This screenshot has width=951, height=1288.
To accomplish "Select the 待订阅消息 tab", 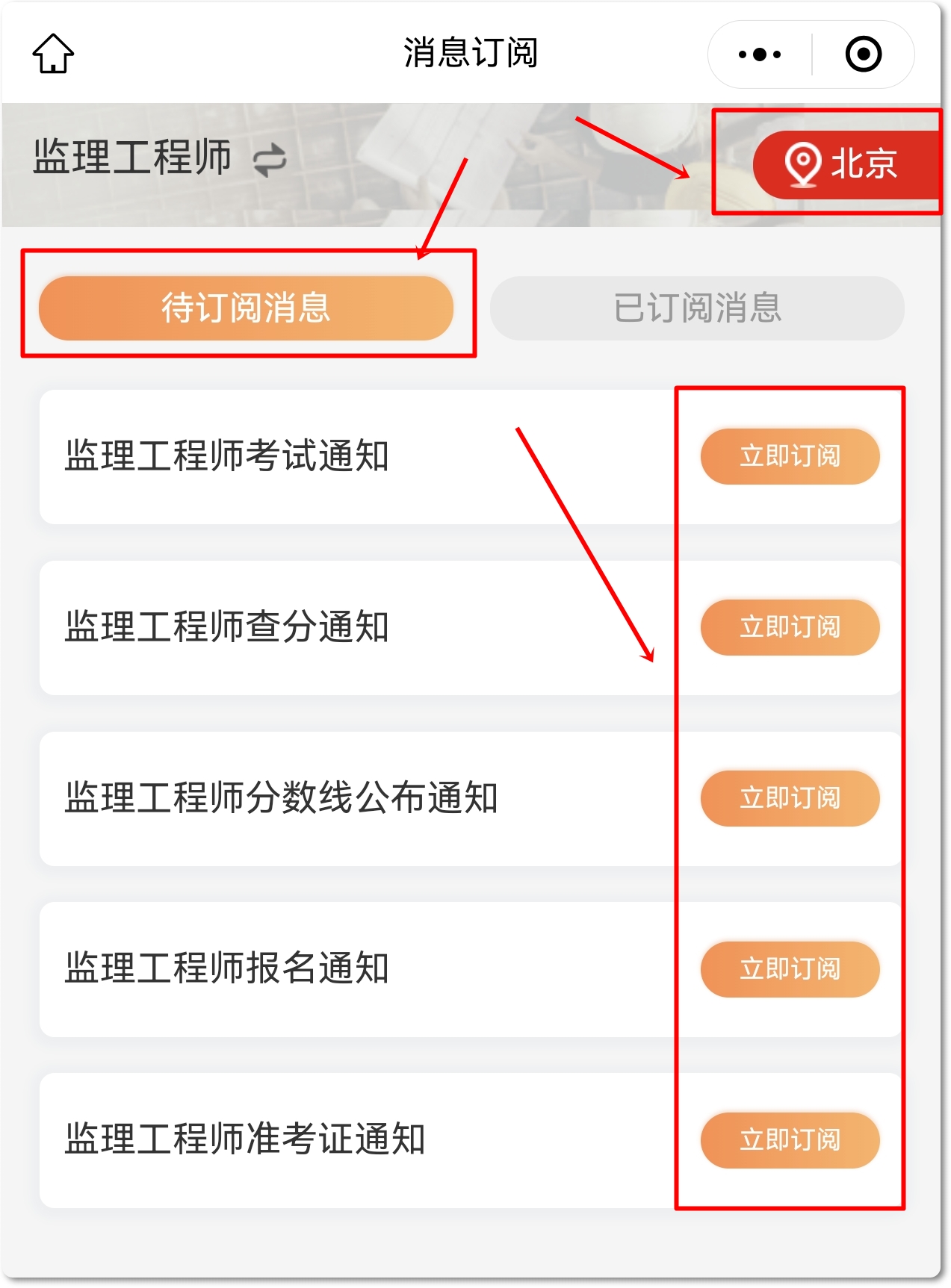I will (246, 308).
